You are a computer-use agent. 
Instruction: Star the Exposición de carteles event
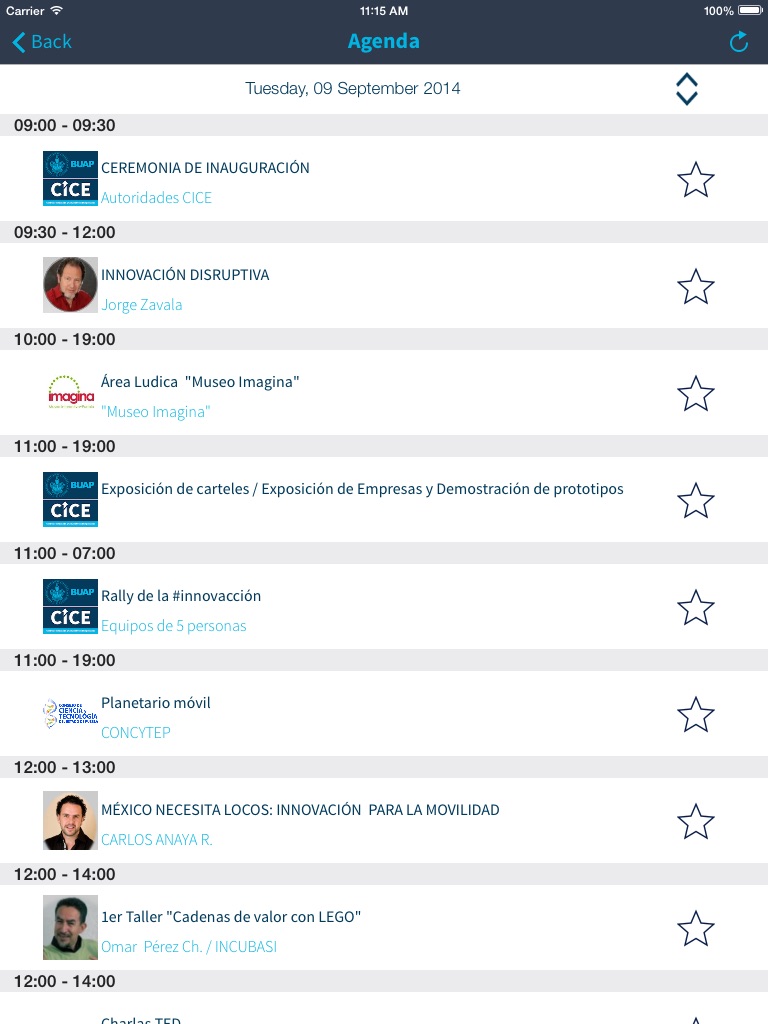695,501
